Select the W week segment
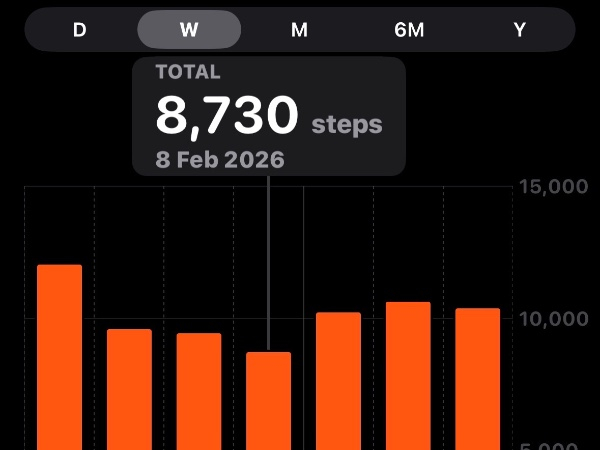This screenshot has height=450, width=600. click(x=189, y=30)
